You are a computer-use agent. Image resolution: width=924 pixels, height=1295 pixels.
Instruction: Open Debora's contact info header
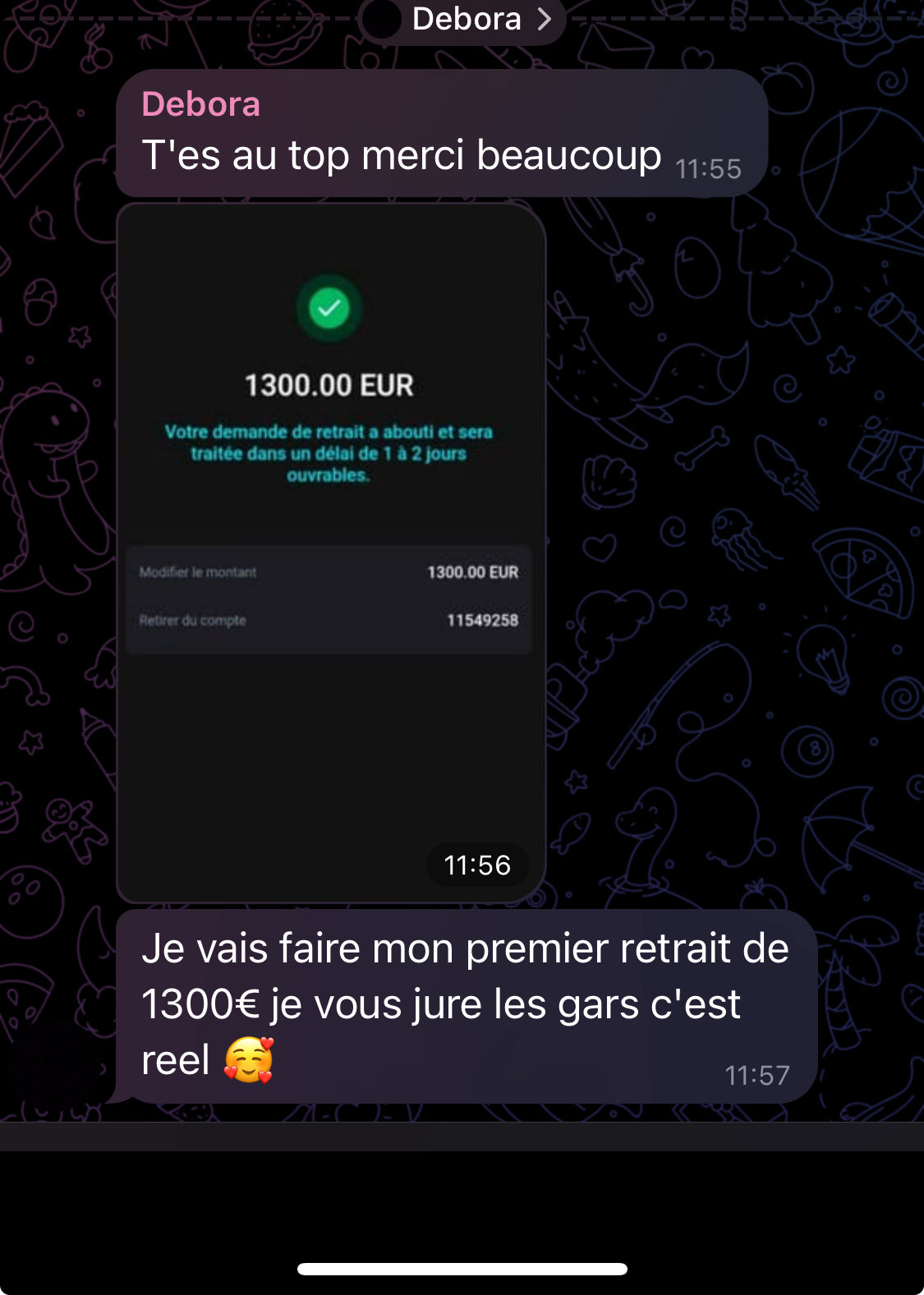[466, 19]
